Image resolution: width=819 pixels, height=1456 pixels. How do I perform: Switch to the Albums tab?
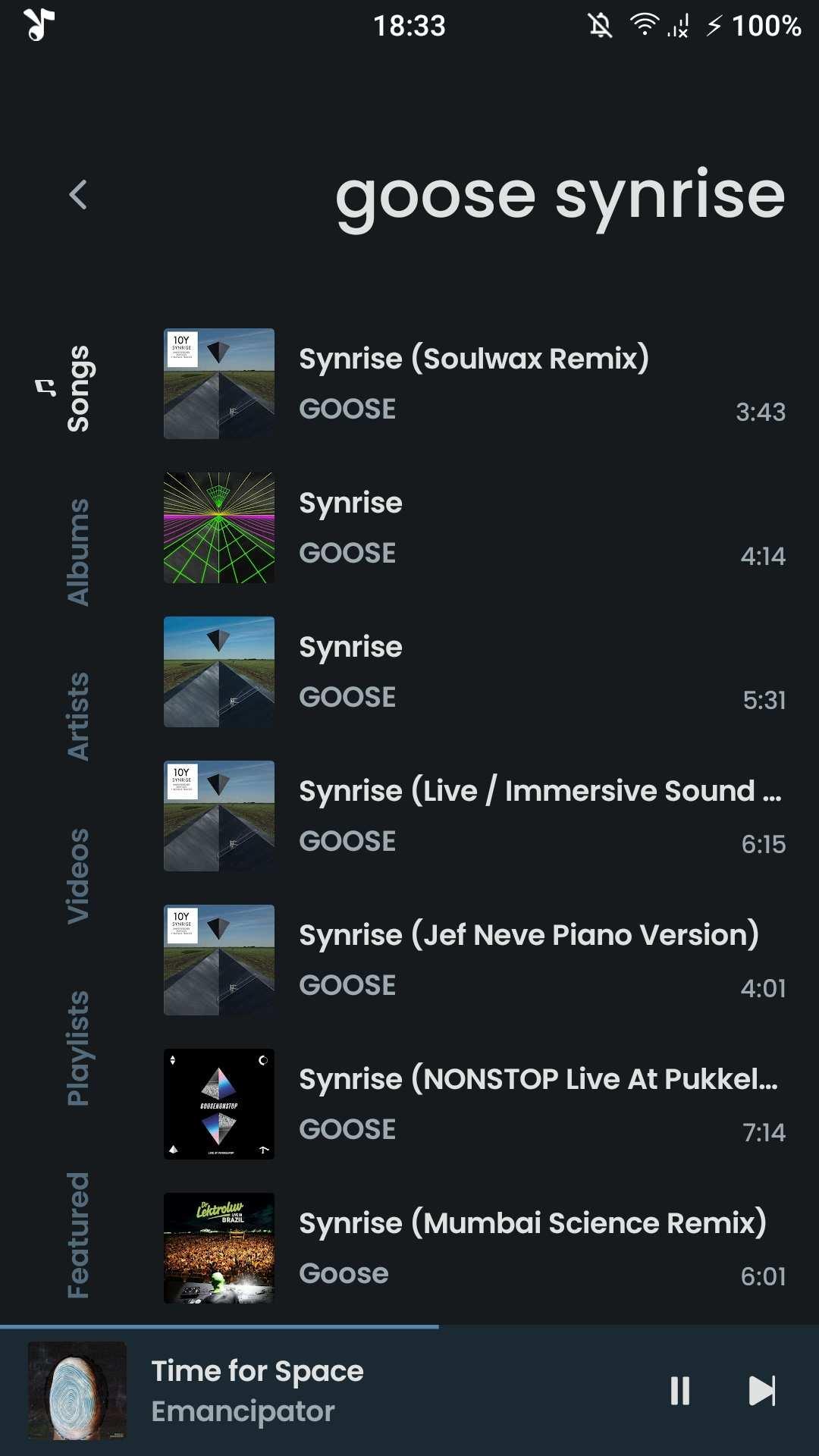pos(78,552)
